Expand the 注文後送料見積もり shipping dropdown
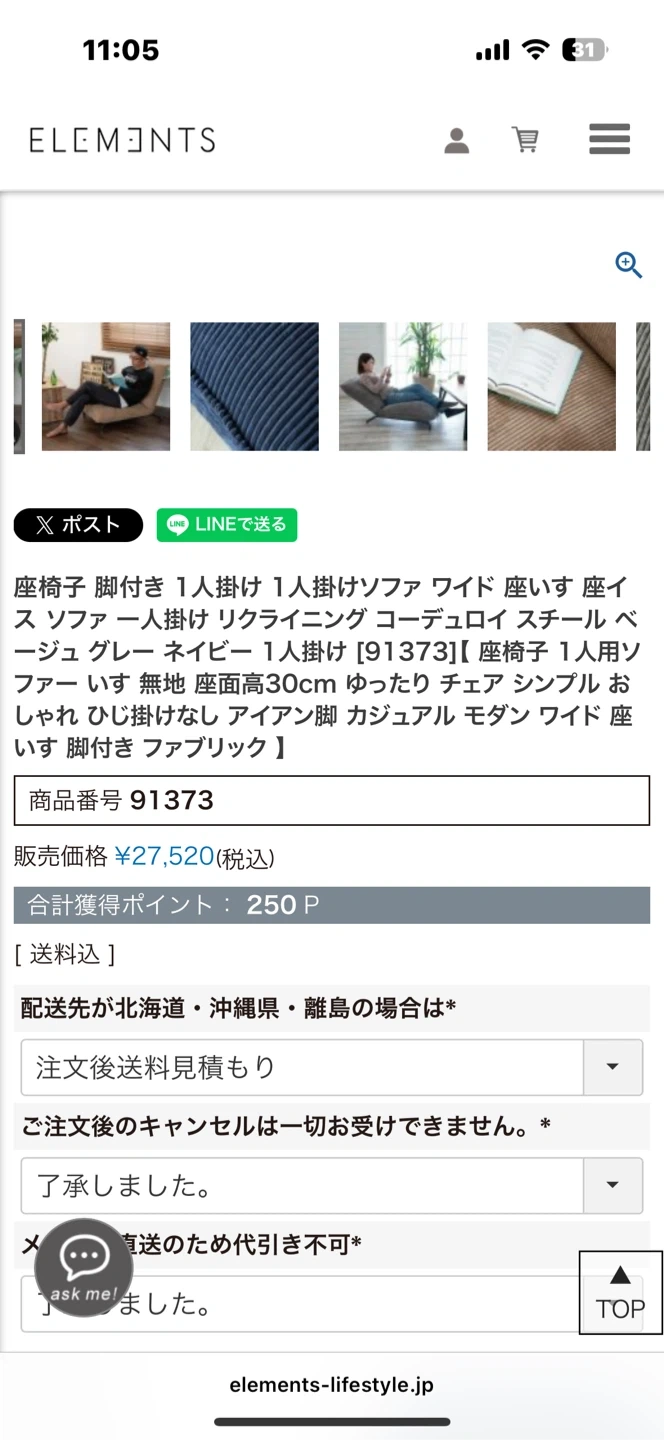 tap(612, 1067)
